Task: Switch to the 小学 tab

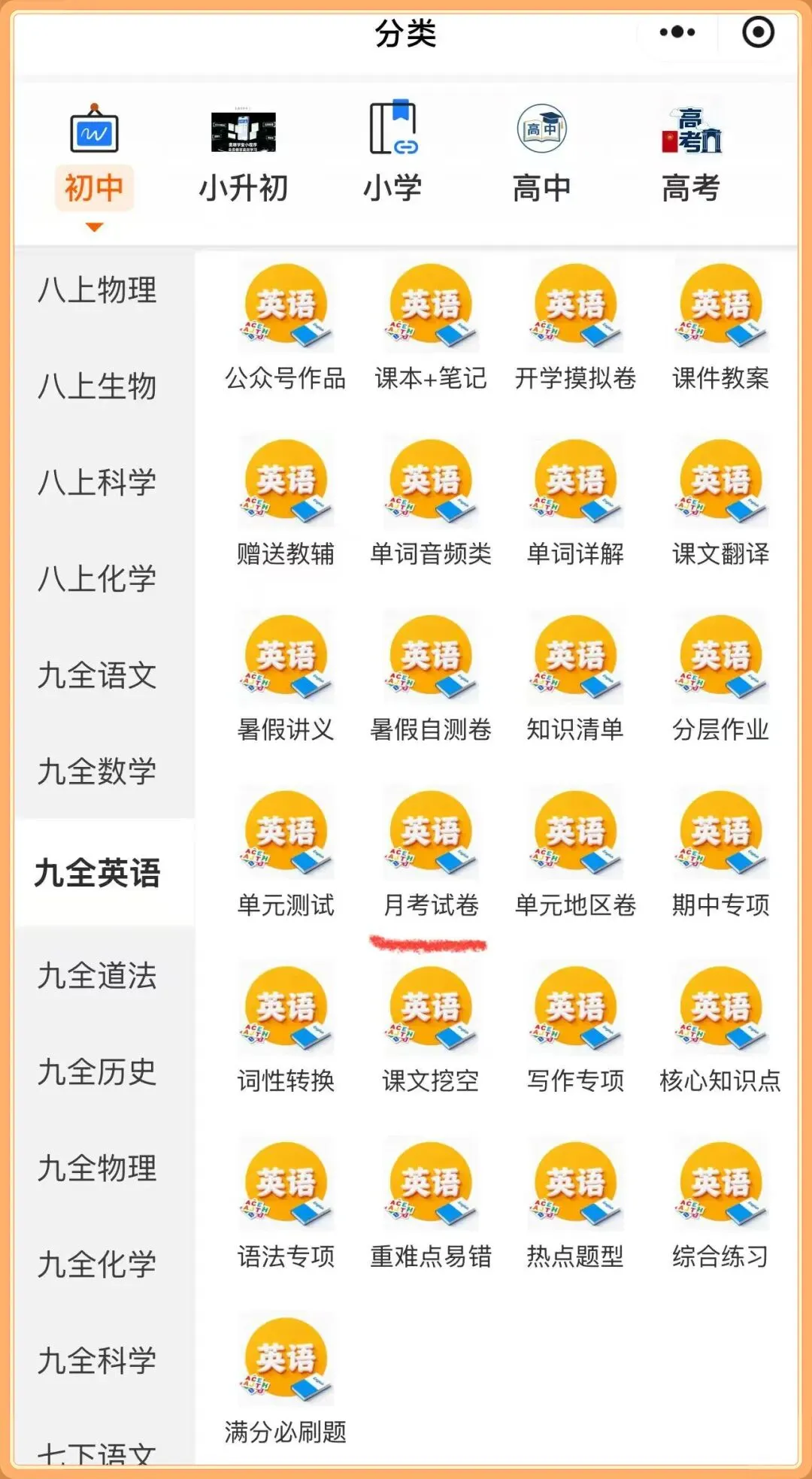Action: tap(392, 154)
